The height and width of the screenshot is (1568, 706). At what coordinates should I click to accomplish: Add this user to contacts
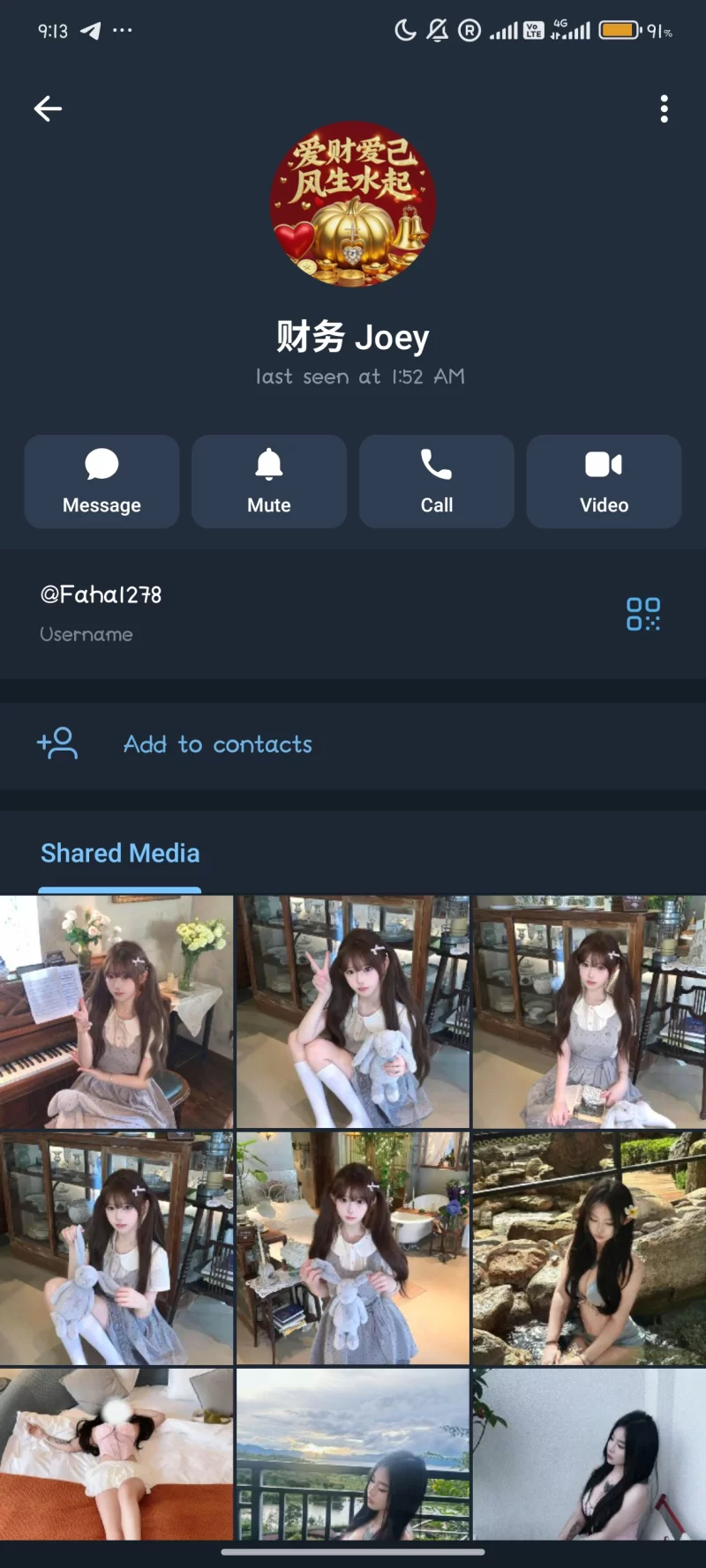pyautogui.click(x=218, y=744)
